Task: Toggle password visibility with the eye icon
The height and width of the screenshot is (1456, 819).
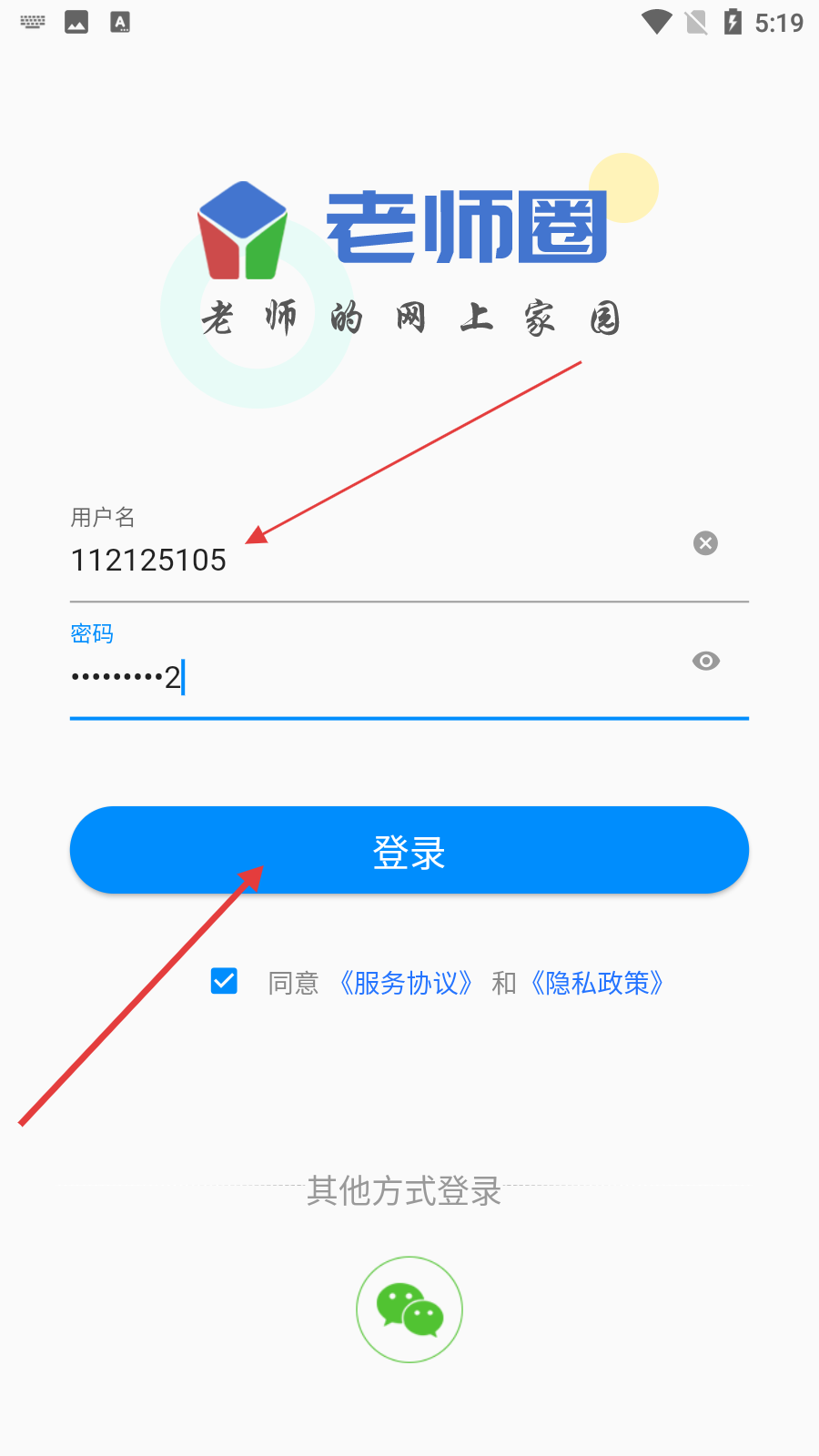Action: (706, 662)
